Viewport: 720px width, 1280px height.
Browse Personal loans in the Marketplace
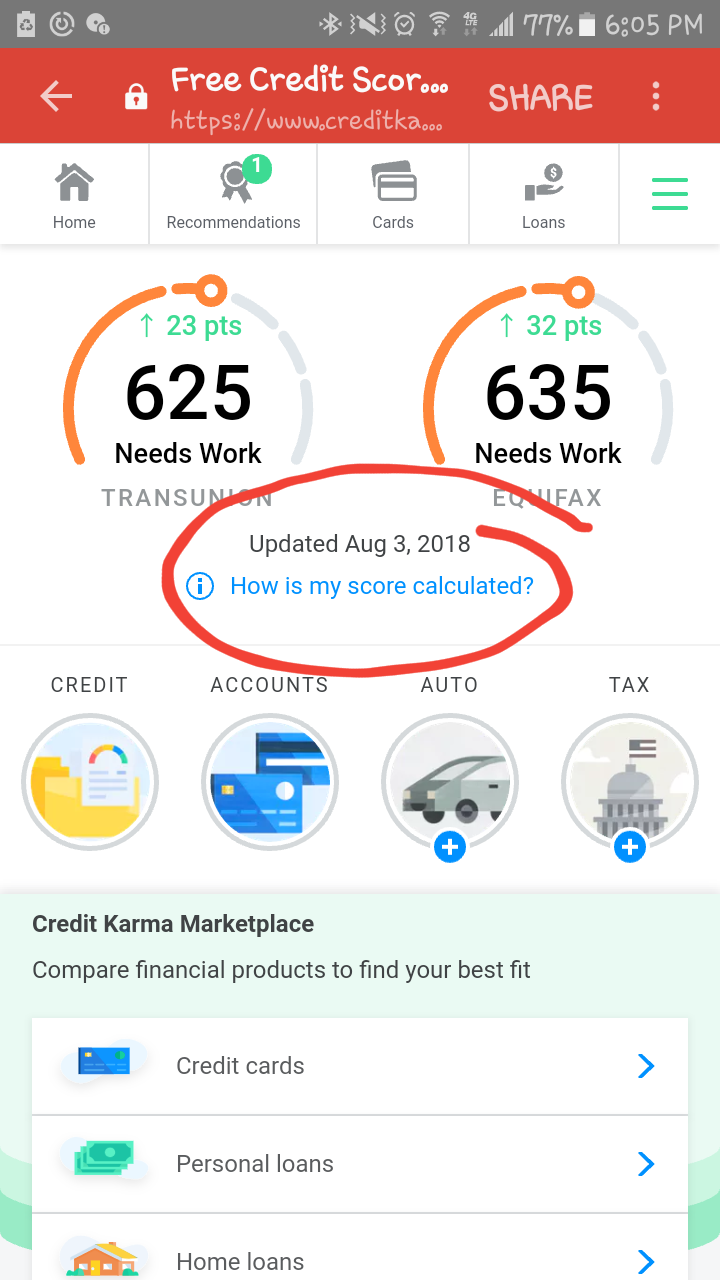coord(360,1164)
